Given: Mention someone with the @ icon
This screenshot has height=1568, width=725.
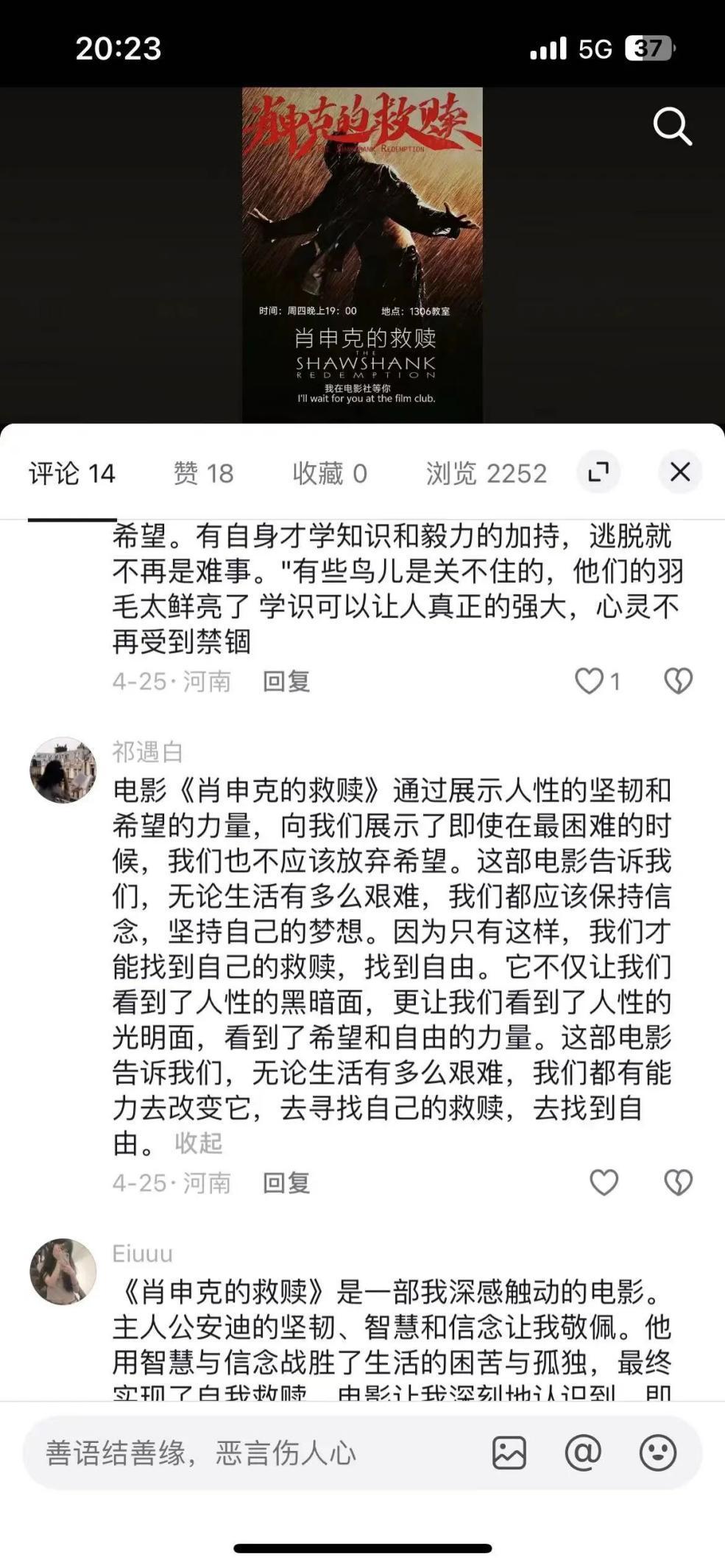Looking at the screenshot, I should tap(583, 1453).
